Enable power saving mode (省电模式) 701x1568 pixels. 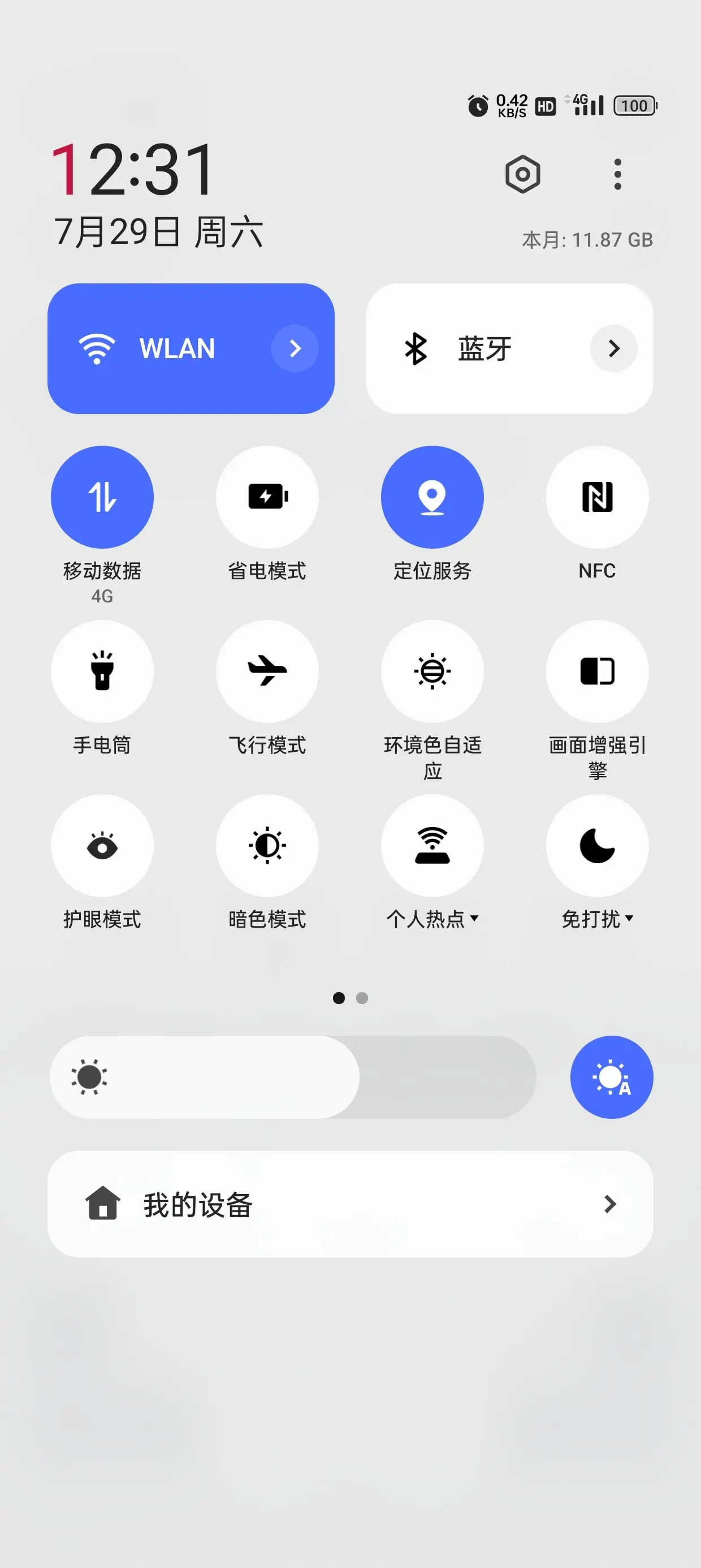tap(267, 497)
